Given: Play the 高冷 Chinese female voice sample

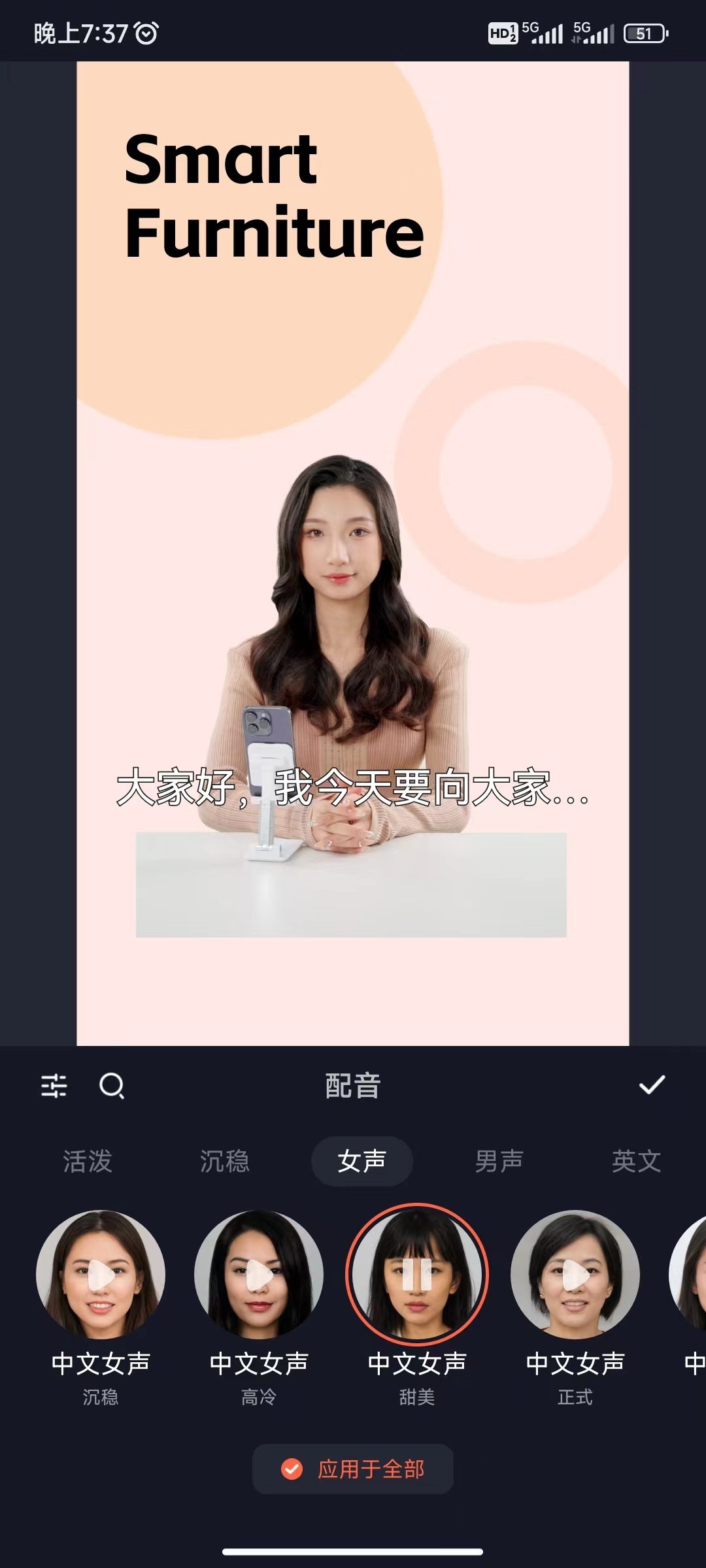Looking at the screenshot, I should tap(260, 1274).
